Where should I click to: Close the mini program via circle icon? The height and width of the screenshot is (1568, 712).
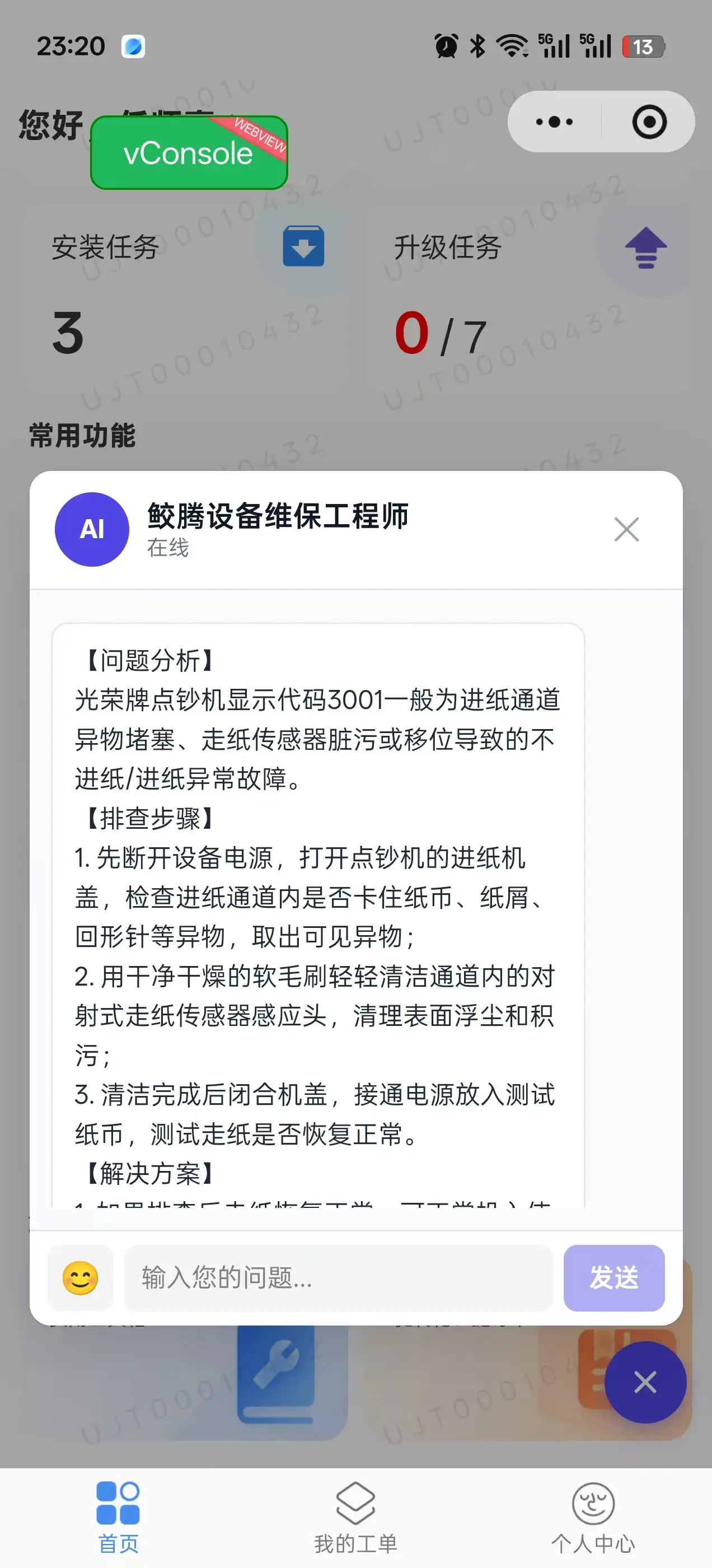tap(649, 122)
